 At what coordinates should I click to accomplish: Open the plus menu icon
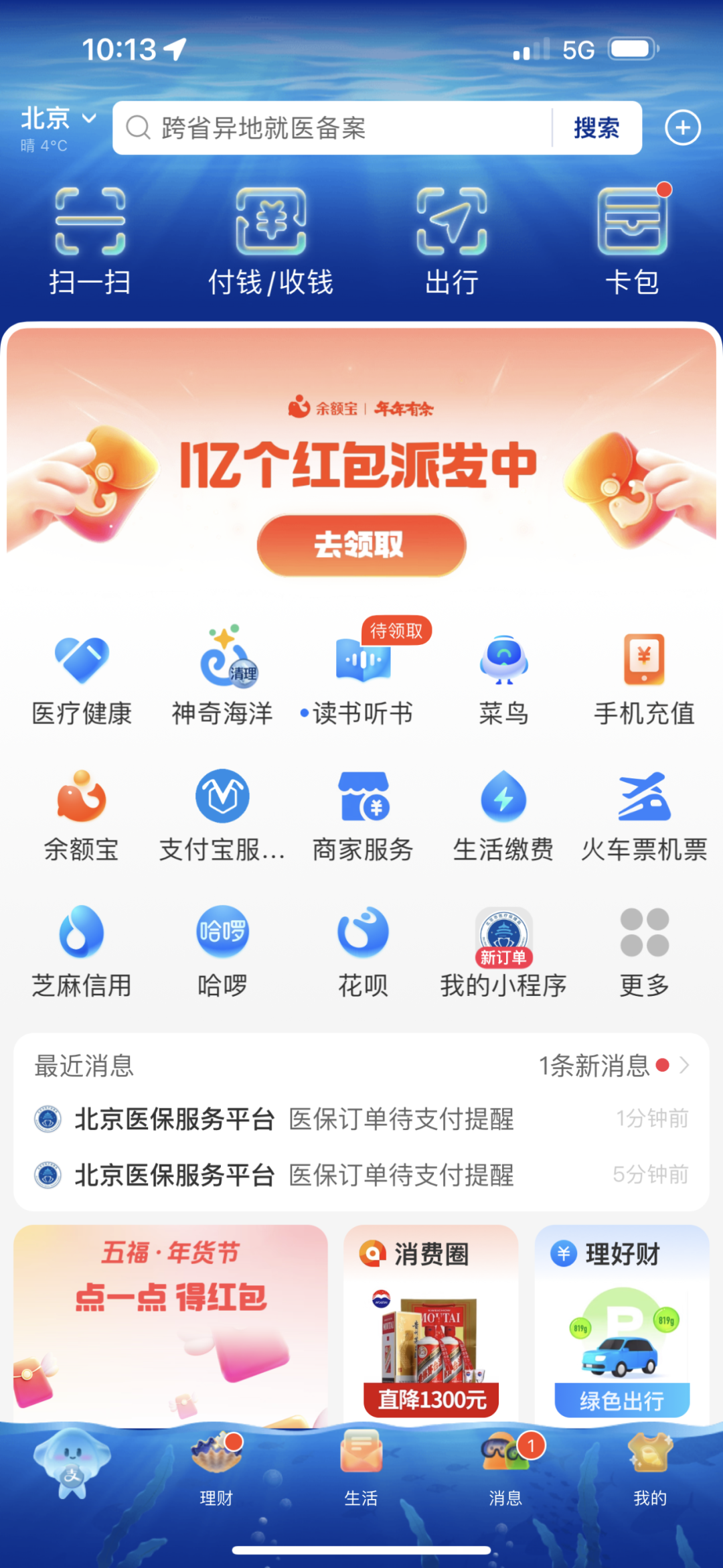[682, 128]
